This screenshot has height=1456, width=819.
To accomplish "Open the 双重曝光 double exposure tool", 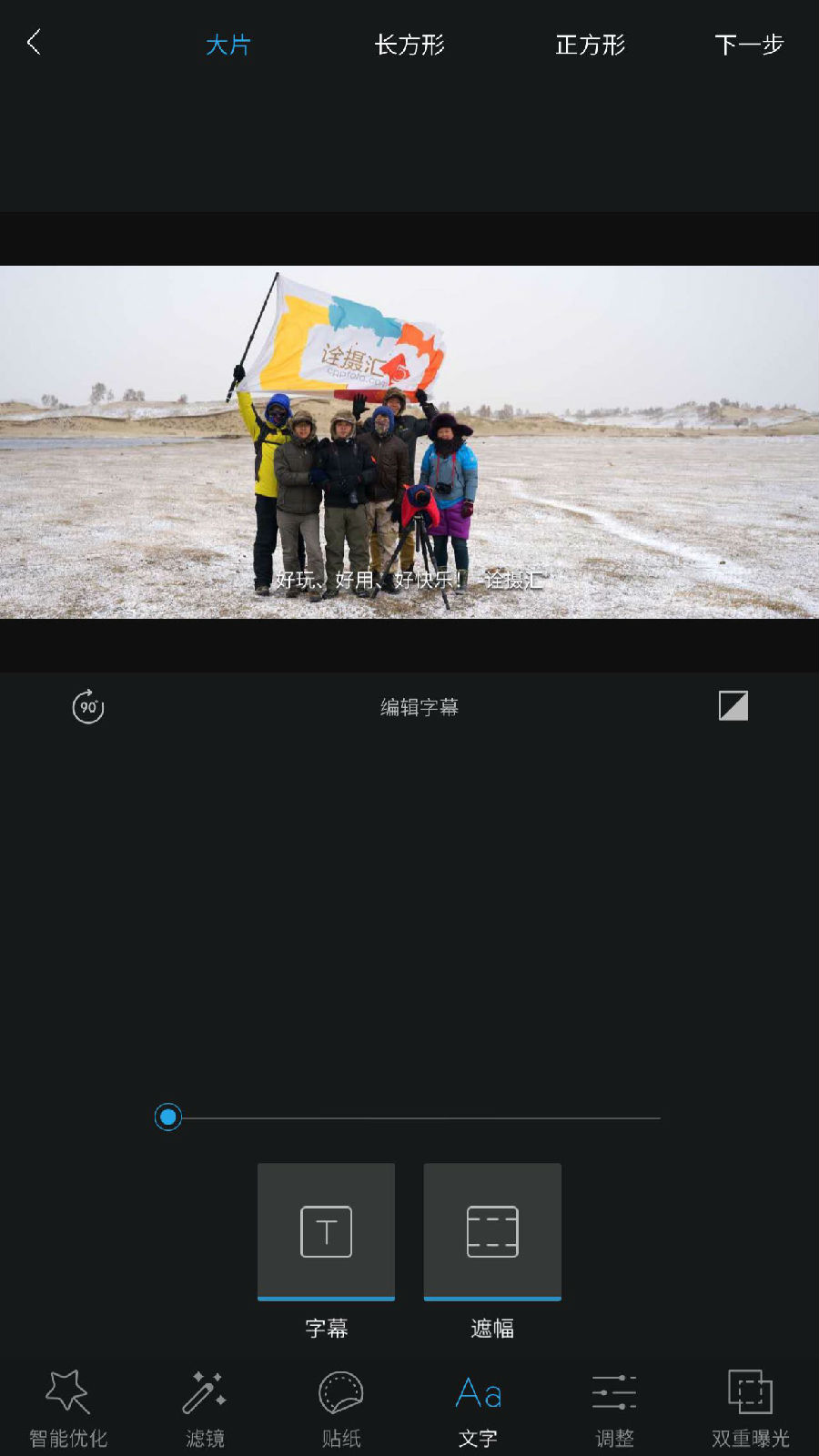I will [x=750, y=1408].
